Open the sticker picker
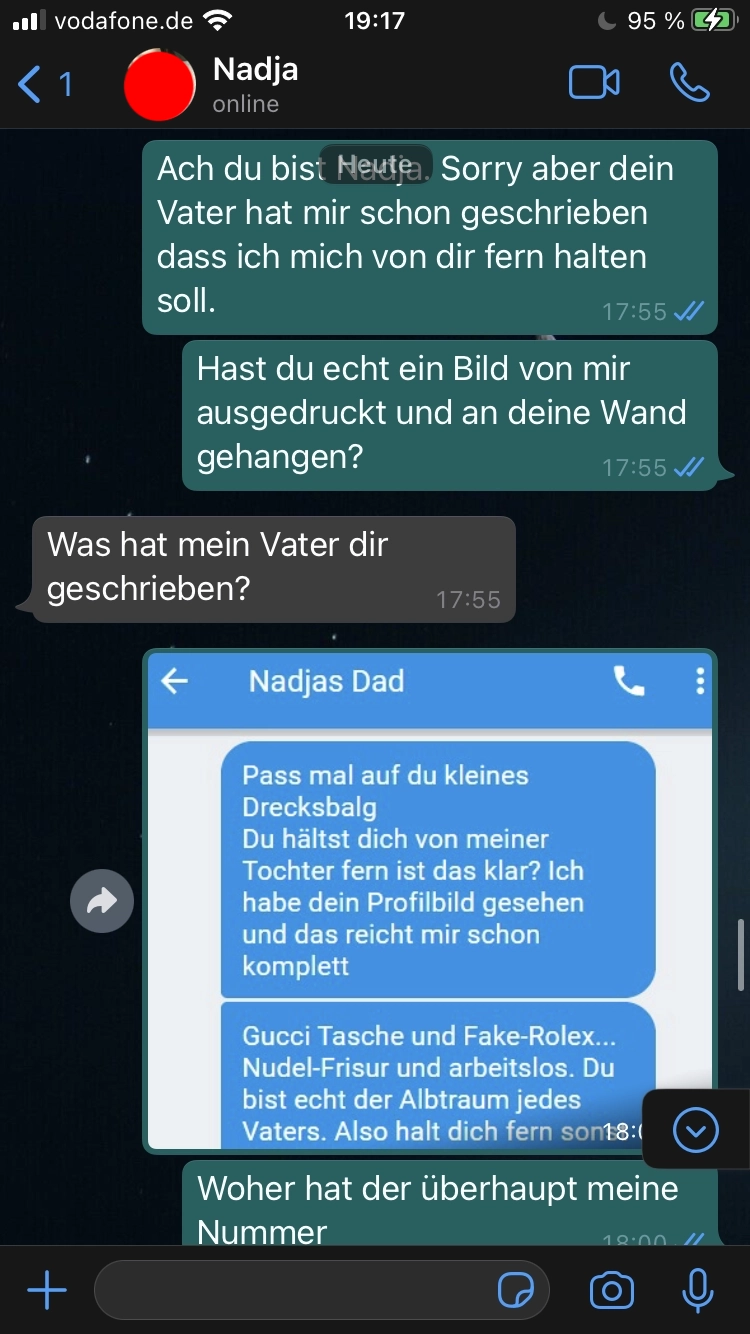The image size is (750, 1334). [x=516, y=1291]
